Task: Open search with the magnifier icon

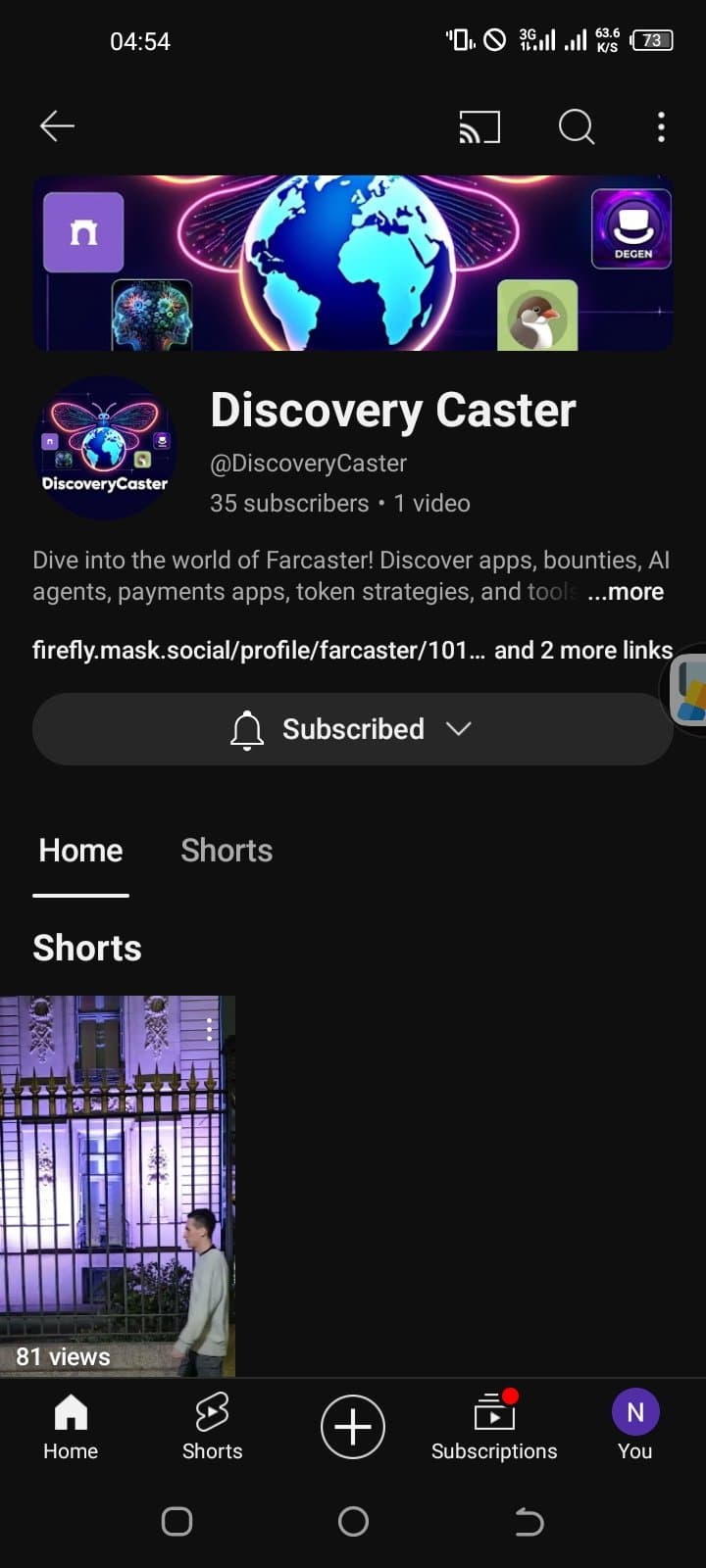Action: click(x=577, y=126)
